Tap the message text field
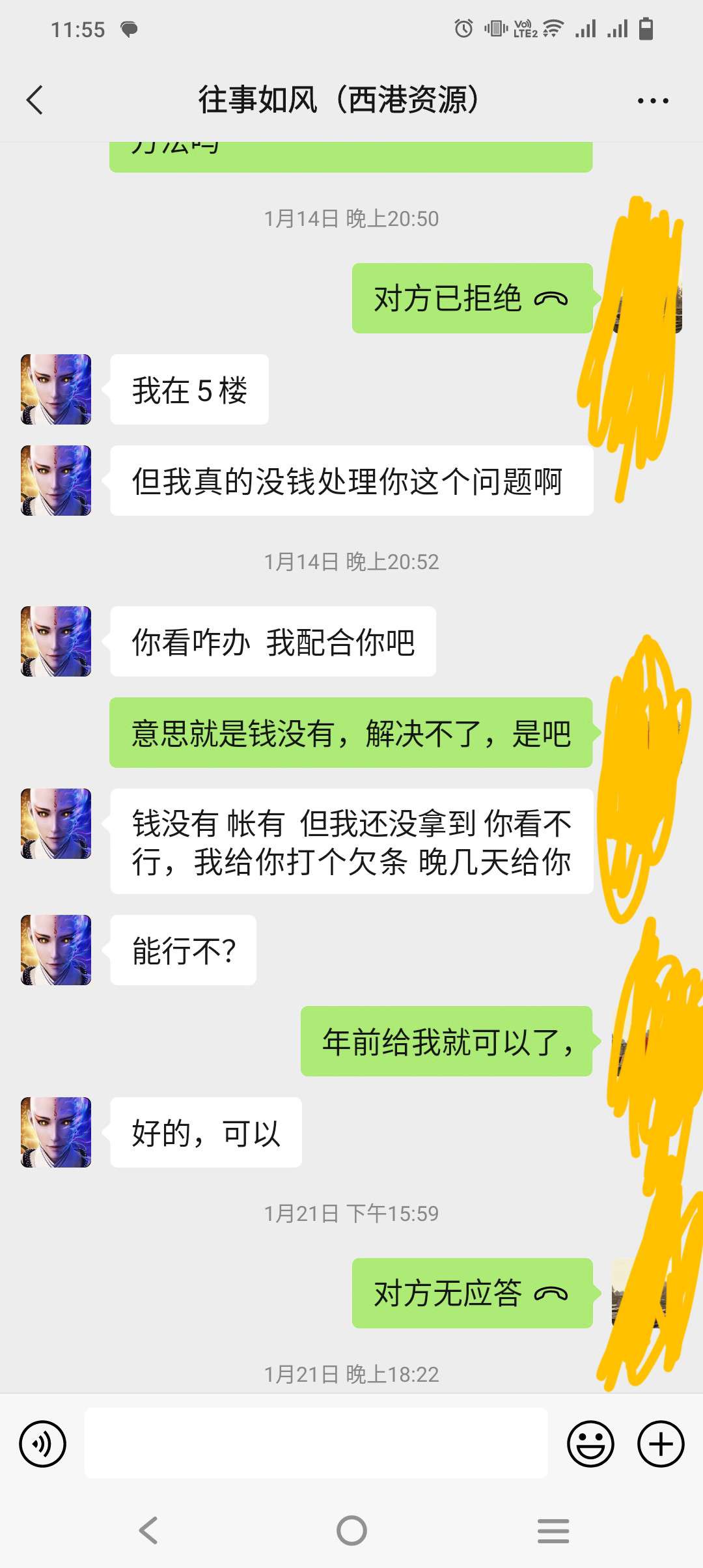 [x=316, y=1443]
